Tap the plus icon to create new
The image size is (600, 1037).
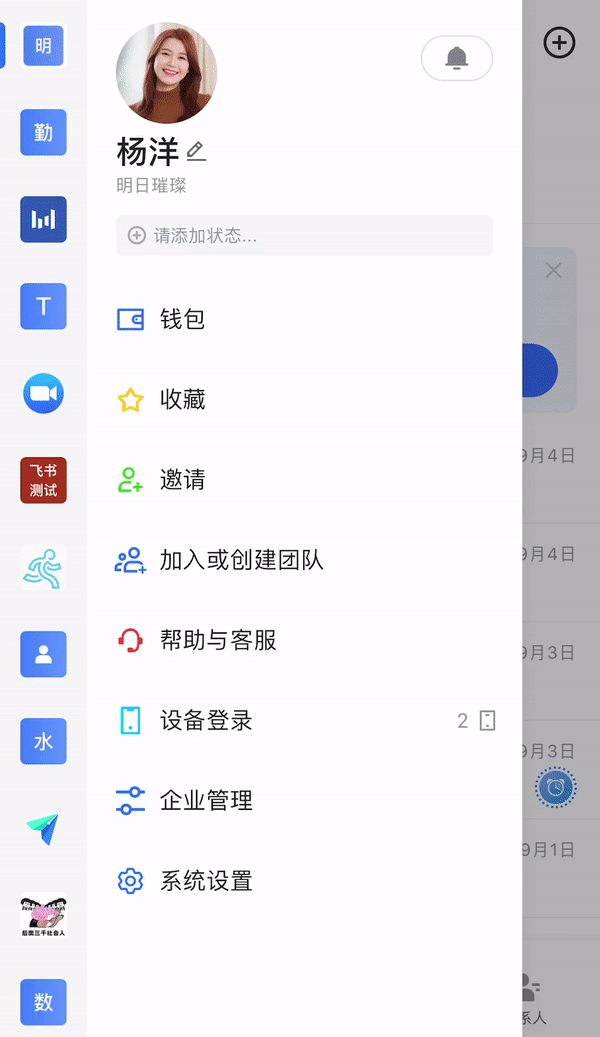pos(559,42)
